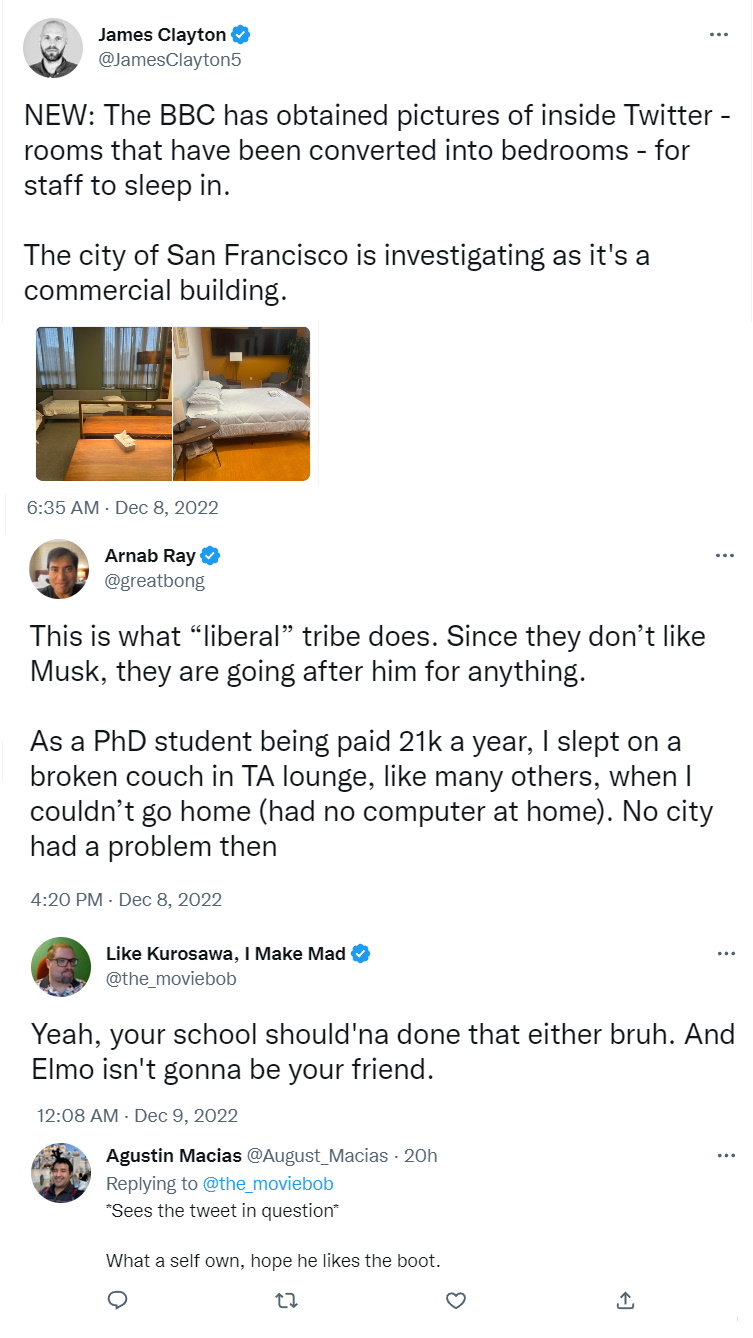Open overflow menu on James Clayton's tweet
Screen dimensions: 753x1338
[718, 34]
